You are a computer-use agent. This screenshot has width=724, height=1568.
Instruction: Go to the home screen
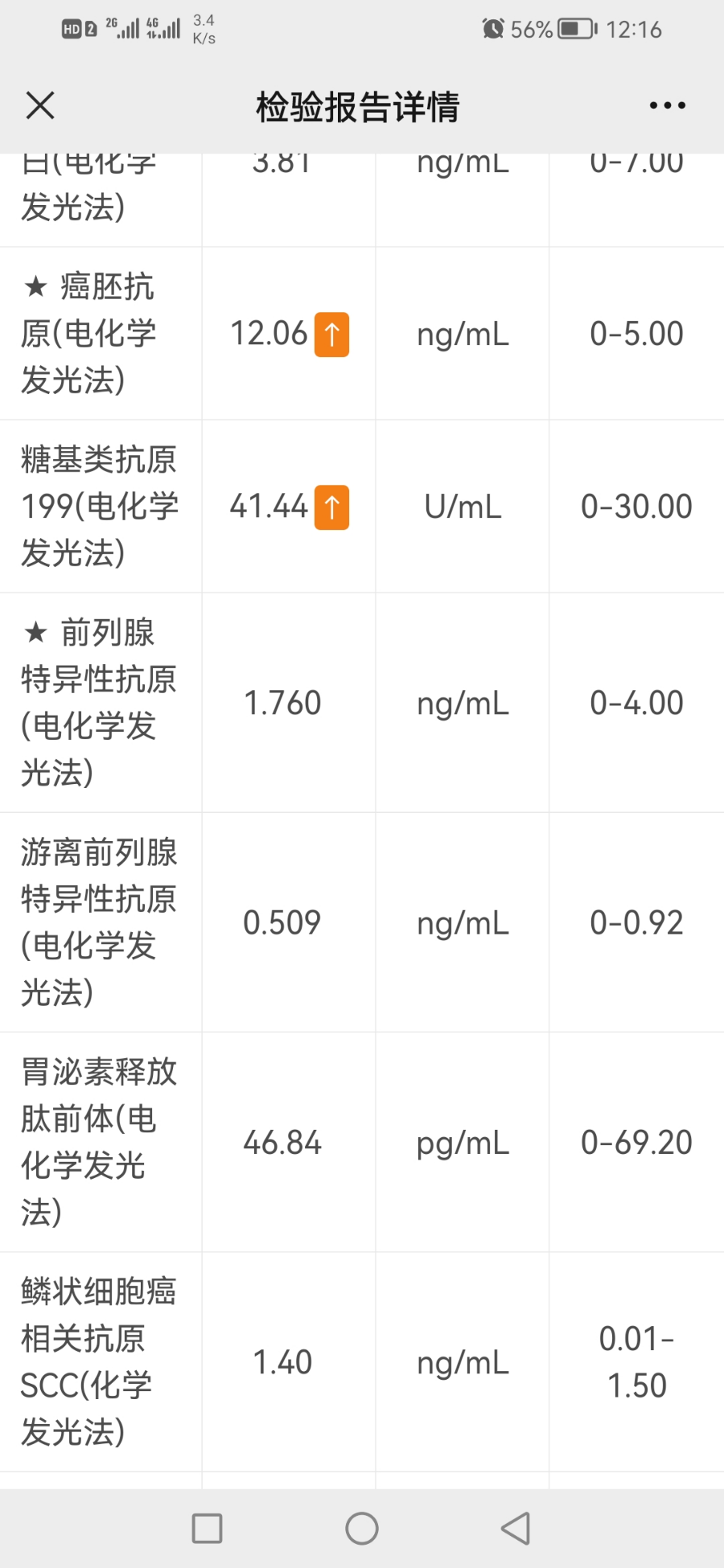[362, 1528]
